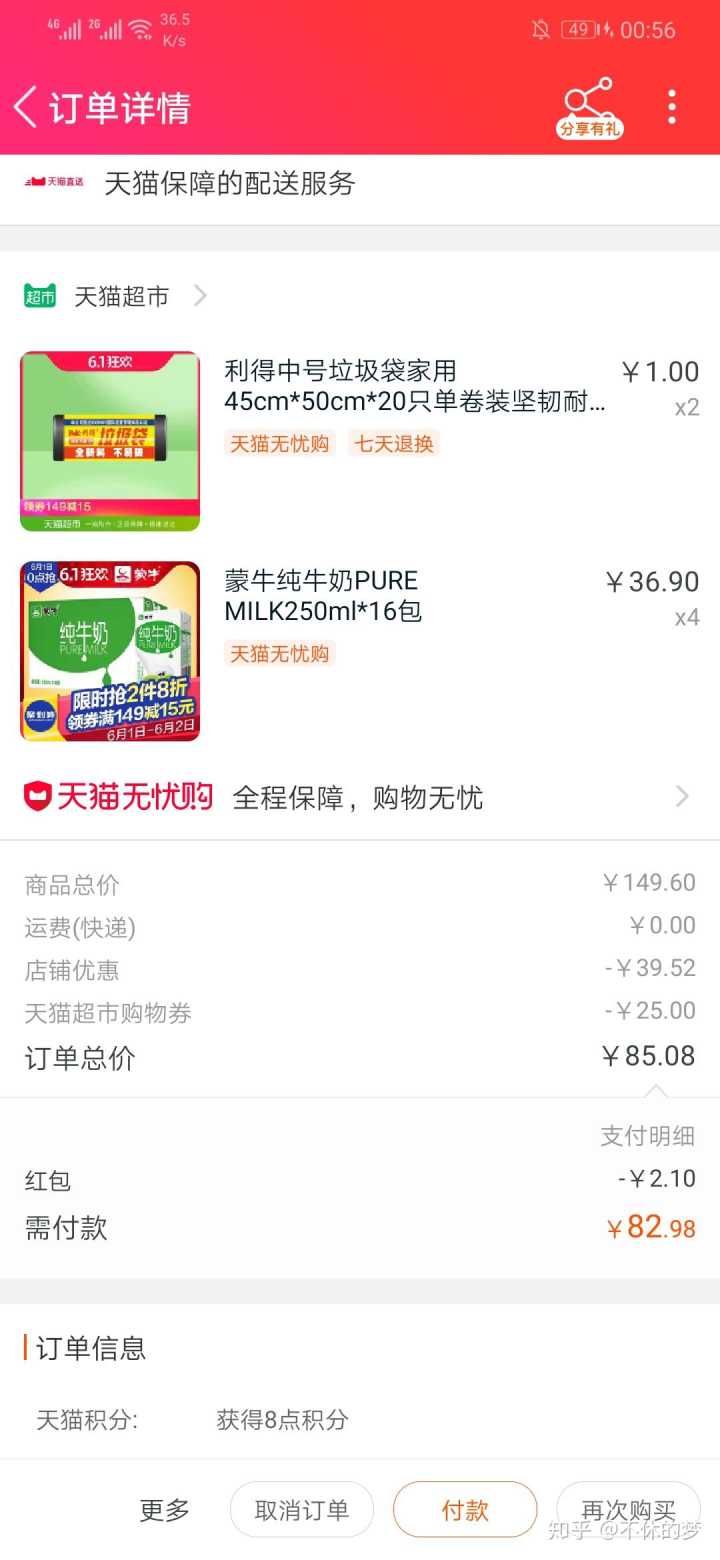
Task: Go back from 订单详情 page
Action: coord(26,107)
